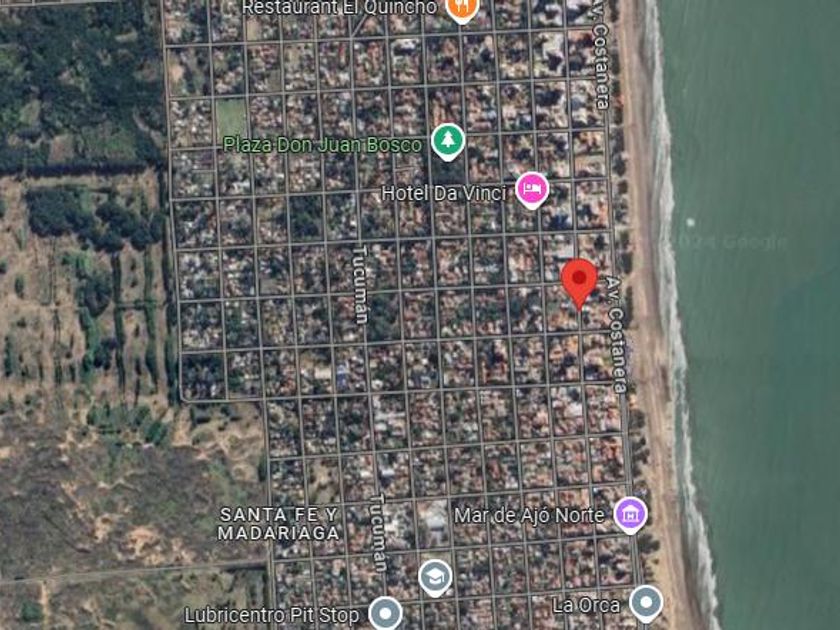This screenshot has width=840, height=630.
Task: Select the La Orca place marker
Action: [x=647, y=603]
